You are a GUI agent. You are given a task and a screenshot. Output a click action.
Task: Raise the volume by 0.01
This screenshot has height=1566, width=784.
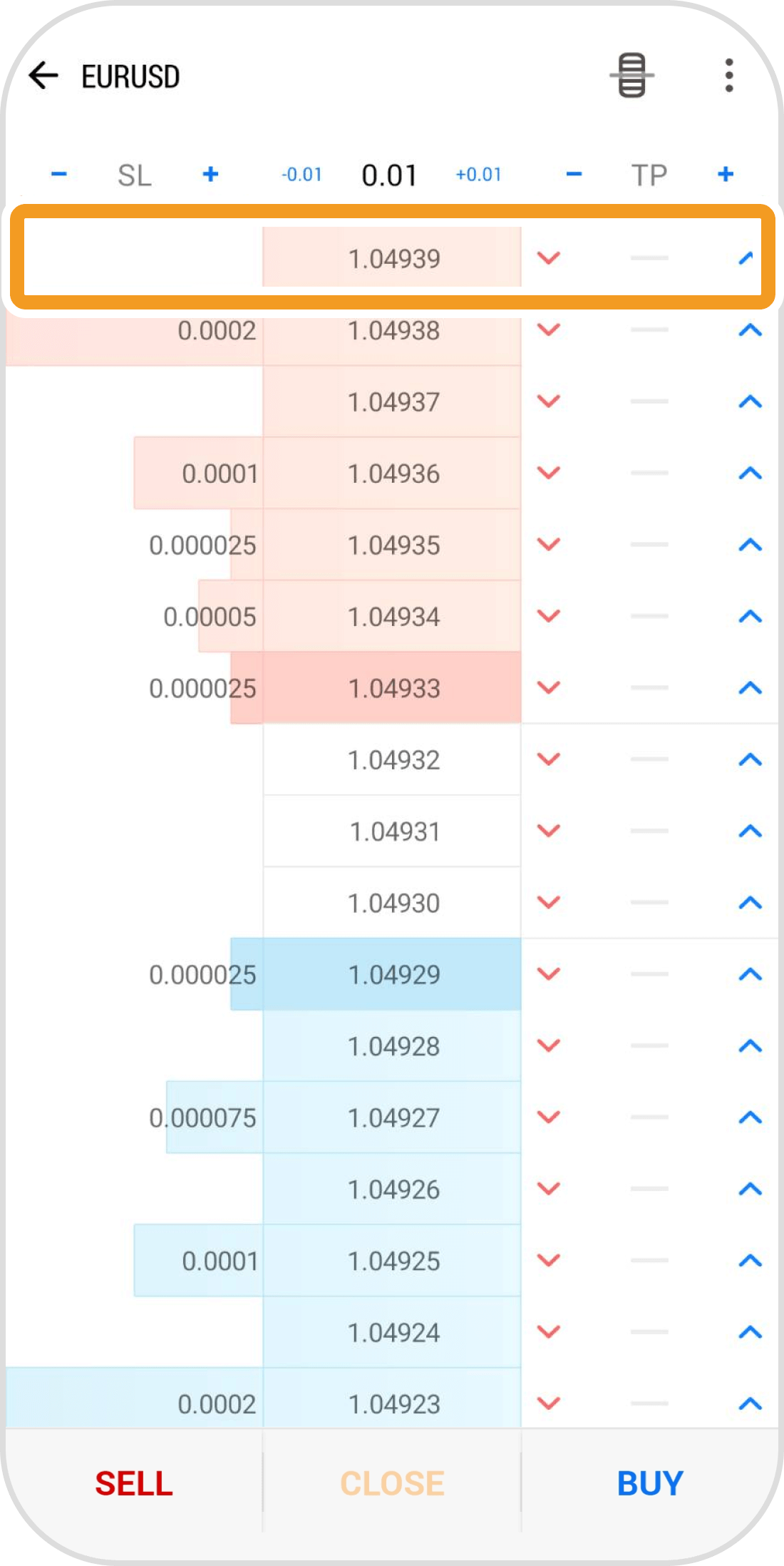click(x=479, y=175)
